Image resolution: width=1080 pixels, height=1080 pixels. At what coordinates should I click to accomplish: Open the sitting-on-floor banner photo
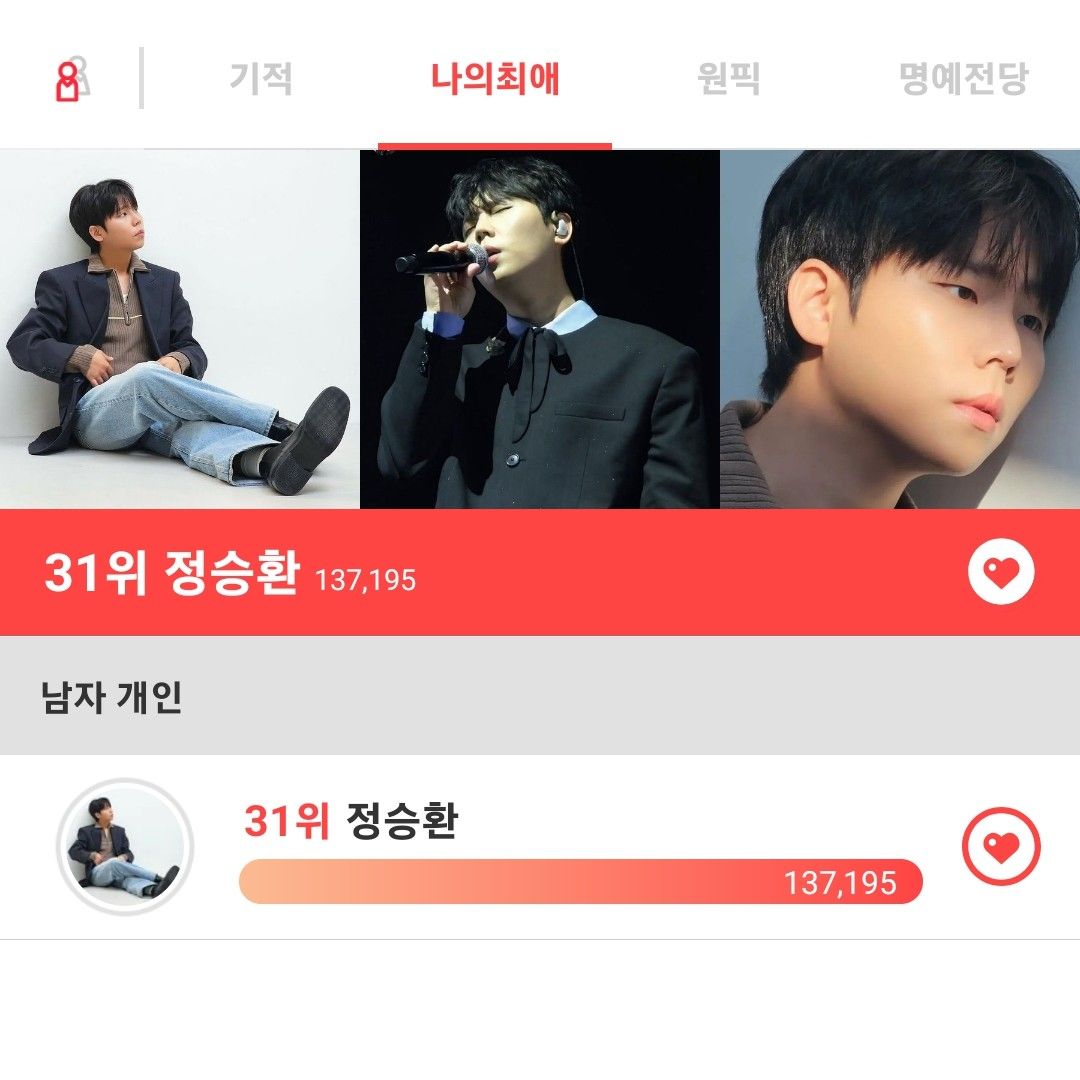(x=180, y=330)
